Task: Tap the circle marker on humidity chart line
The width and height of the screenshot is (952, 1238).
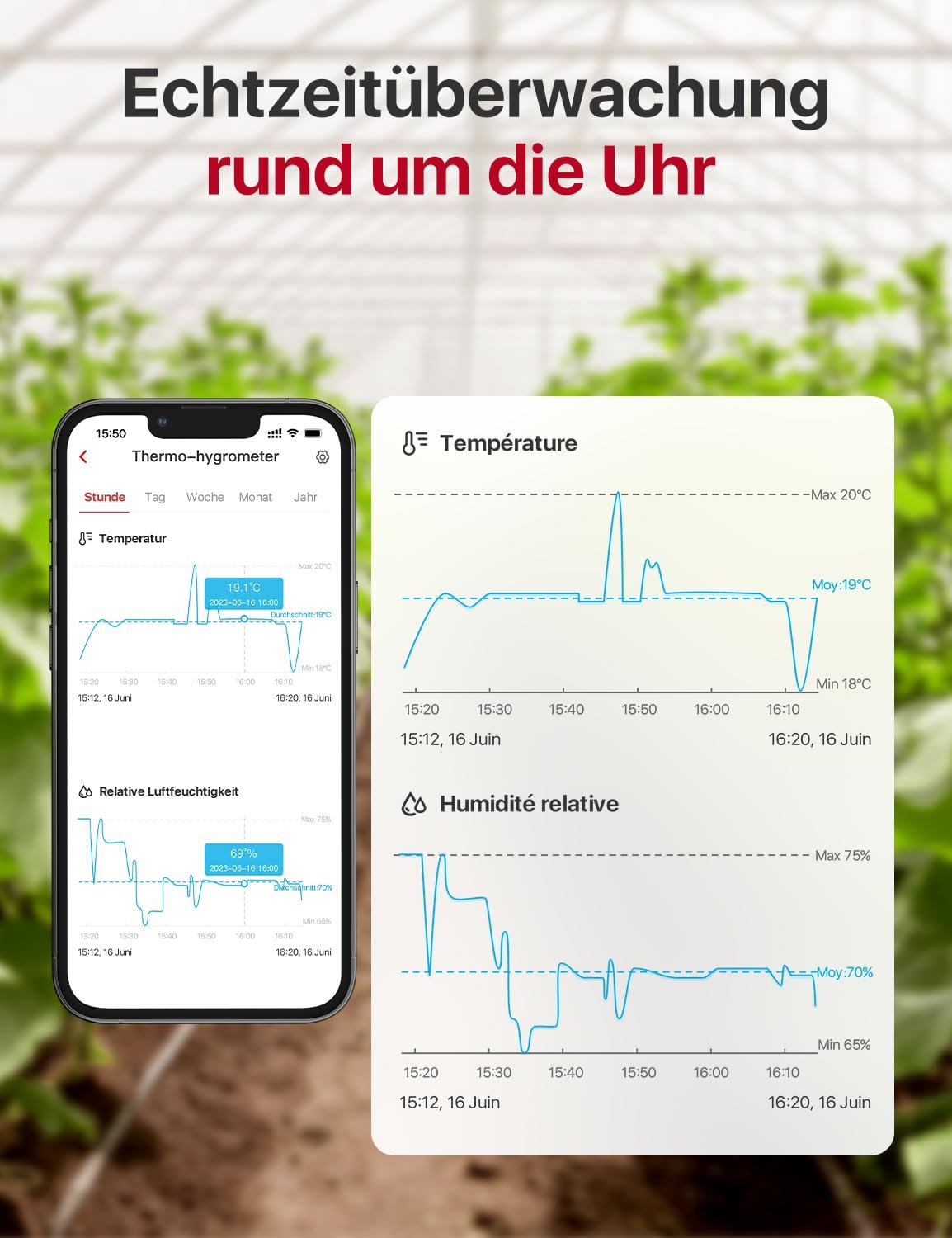Action: pyautogui.click(x=244, y=884)
